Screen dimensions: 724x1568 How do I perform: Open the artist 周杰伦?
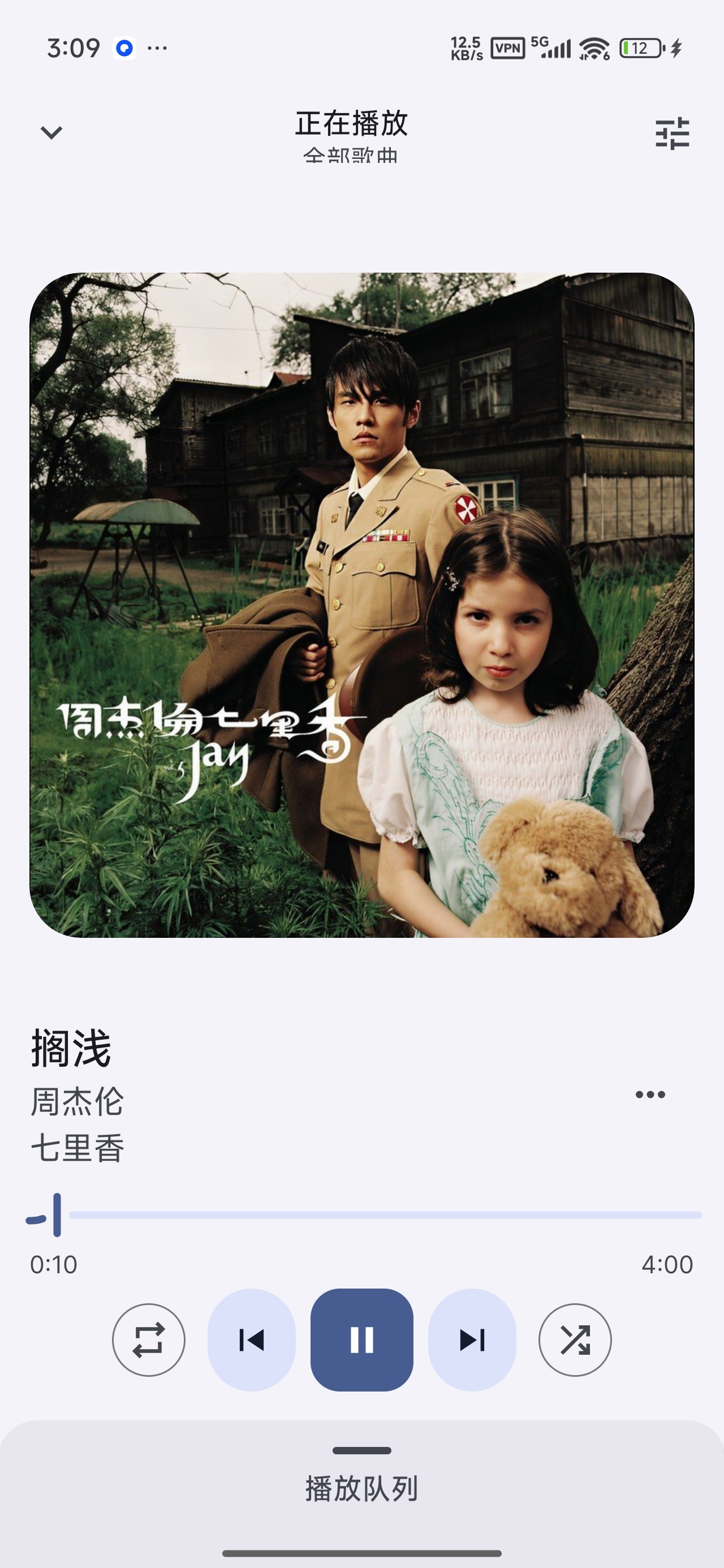[77, 1102]
